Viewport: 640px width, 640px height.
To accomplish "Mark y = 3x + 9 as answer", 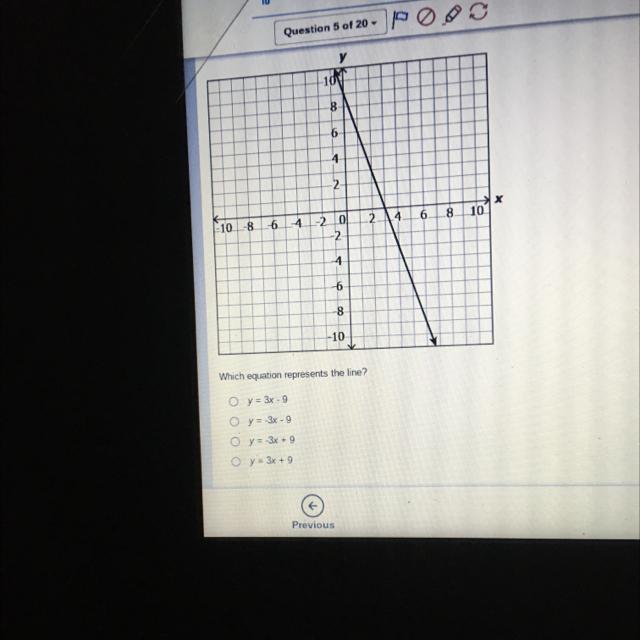I will coord(233,461).
